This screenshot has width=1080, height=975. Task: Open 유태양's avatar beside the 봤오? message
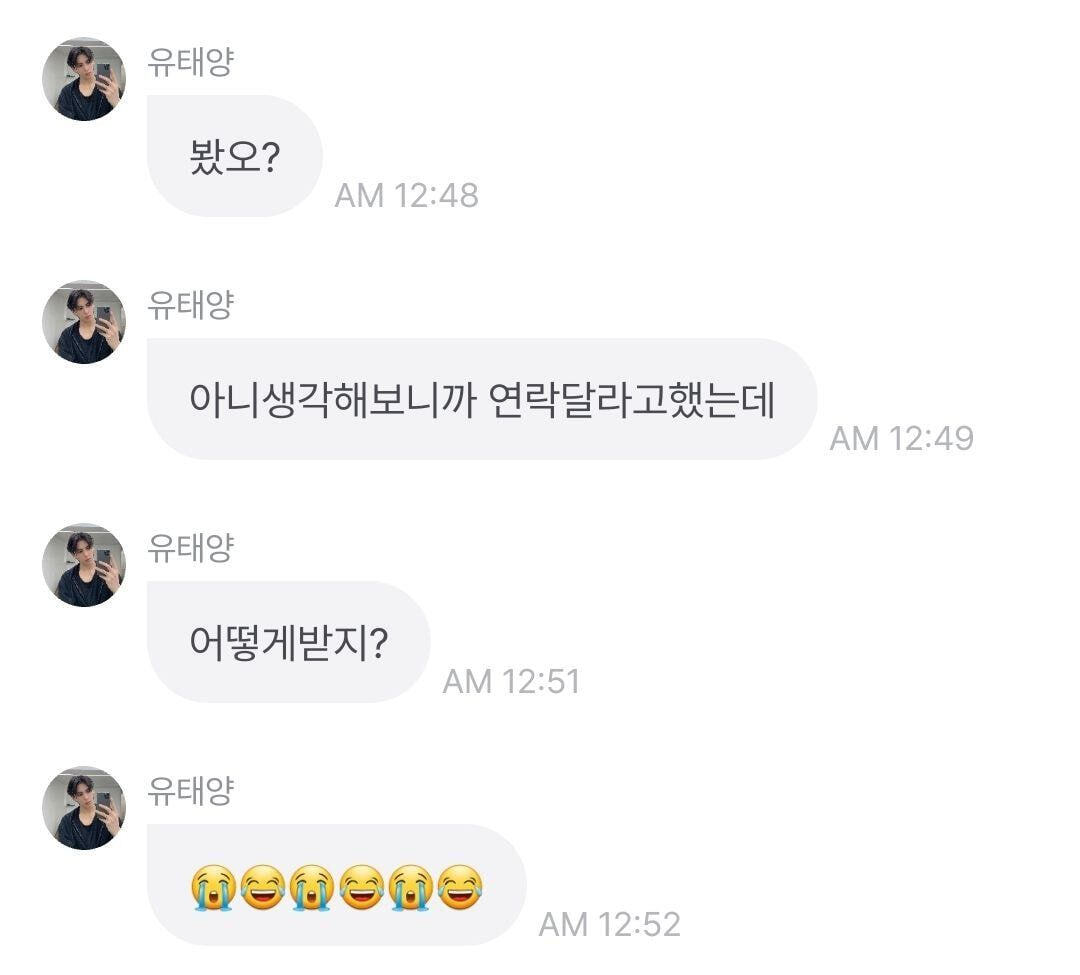tap(84, 79)
